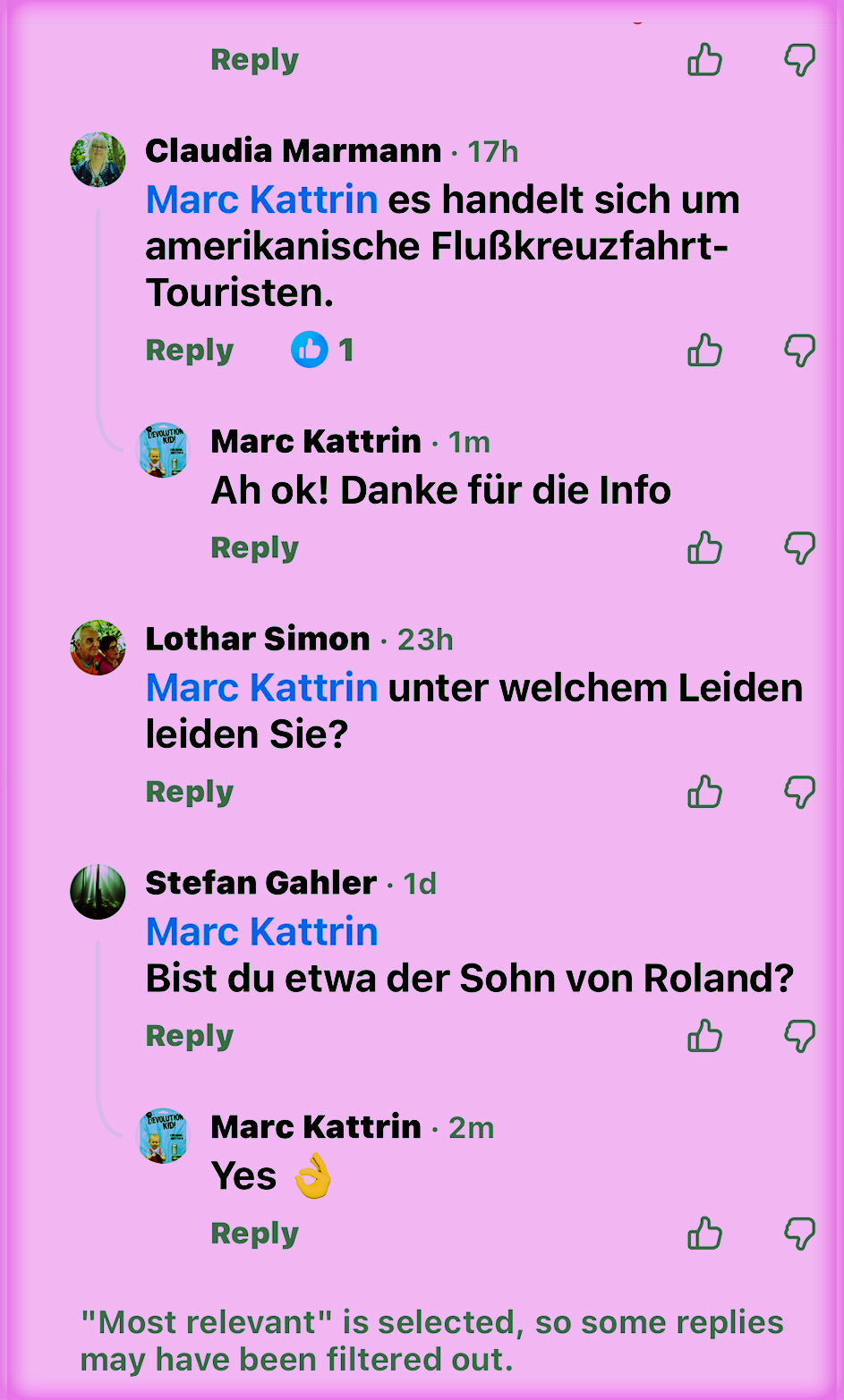The width and height of the screenshot is (844, 1400).
Task: Open Lothar Simon's profile name
Action: (x=258, y=639)
